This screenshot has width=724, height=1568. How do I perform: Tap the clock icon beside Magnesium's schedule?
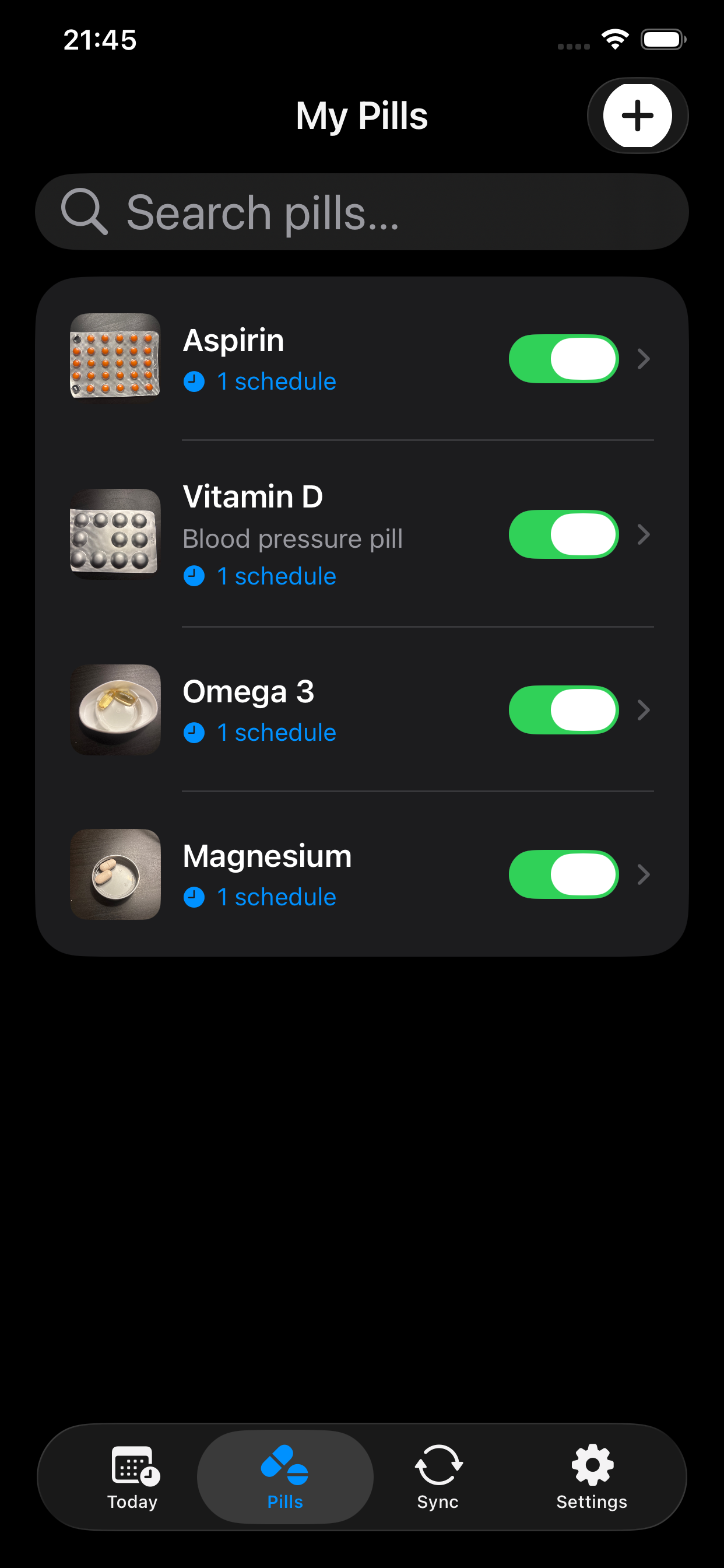point(194,897)
